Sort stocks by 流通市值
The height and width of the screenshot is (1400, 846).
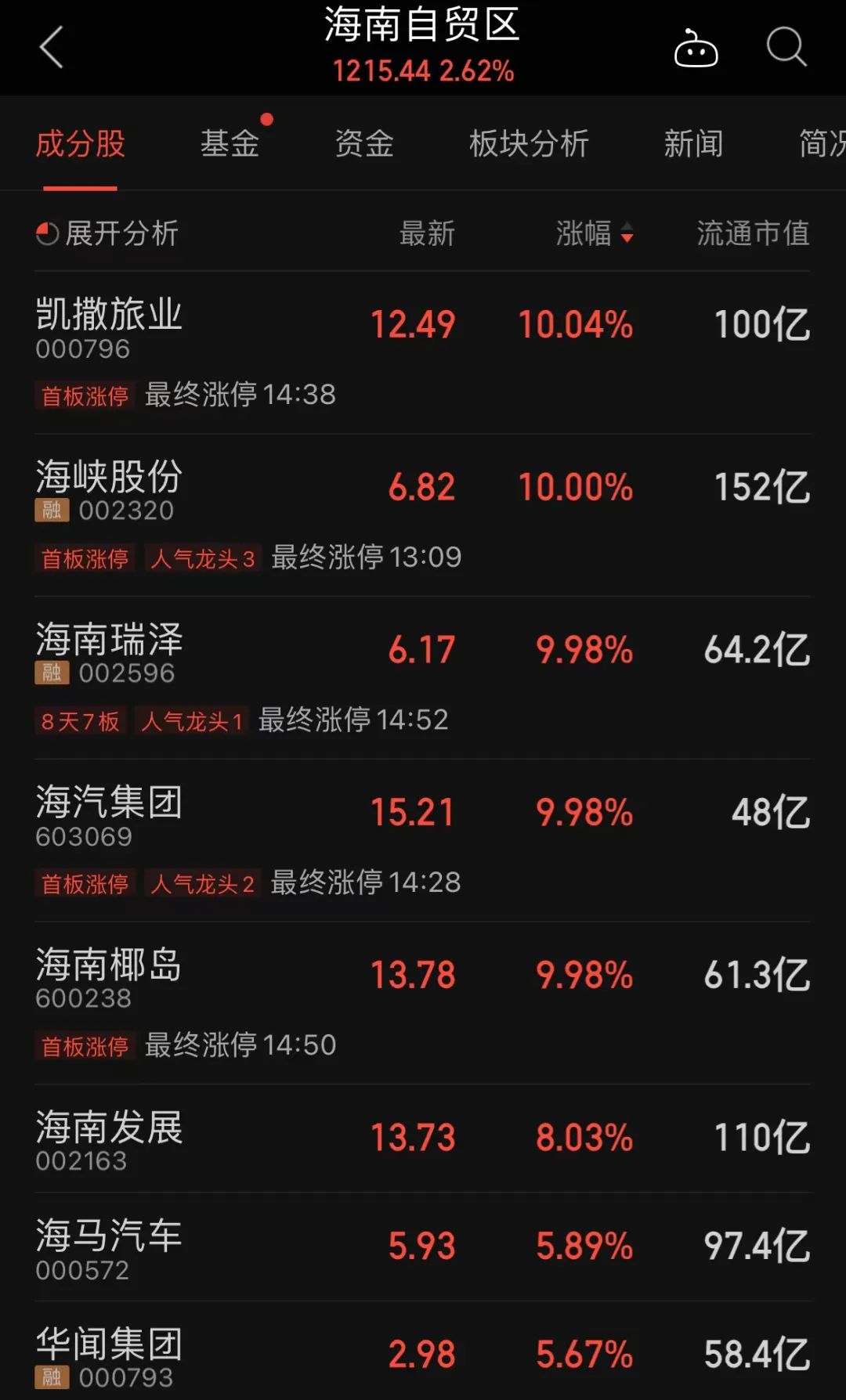(x=753, y=233)
